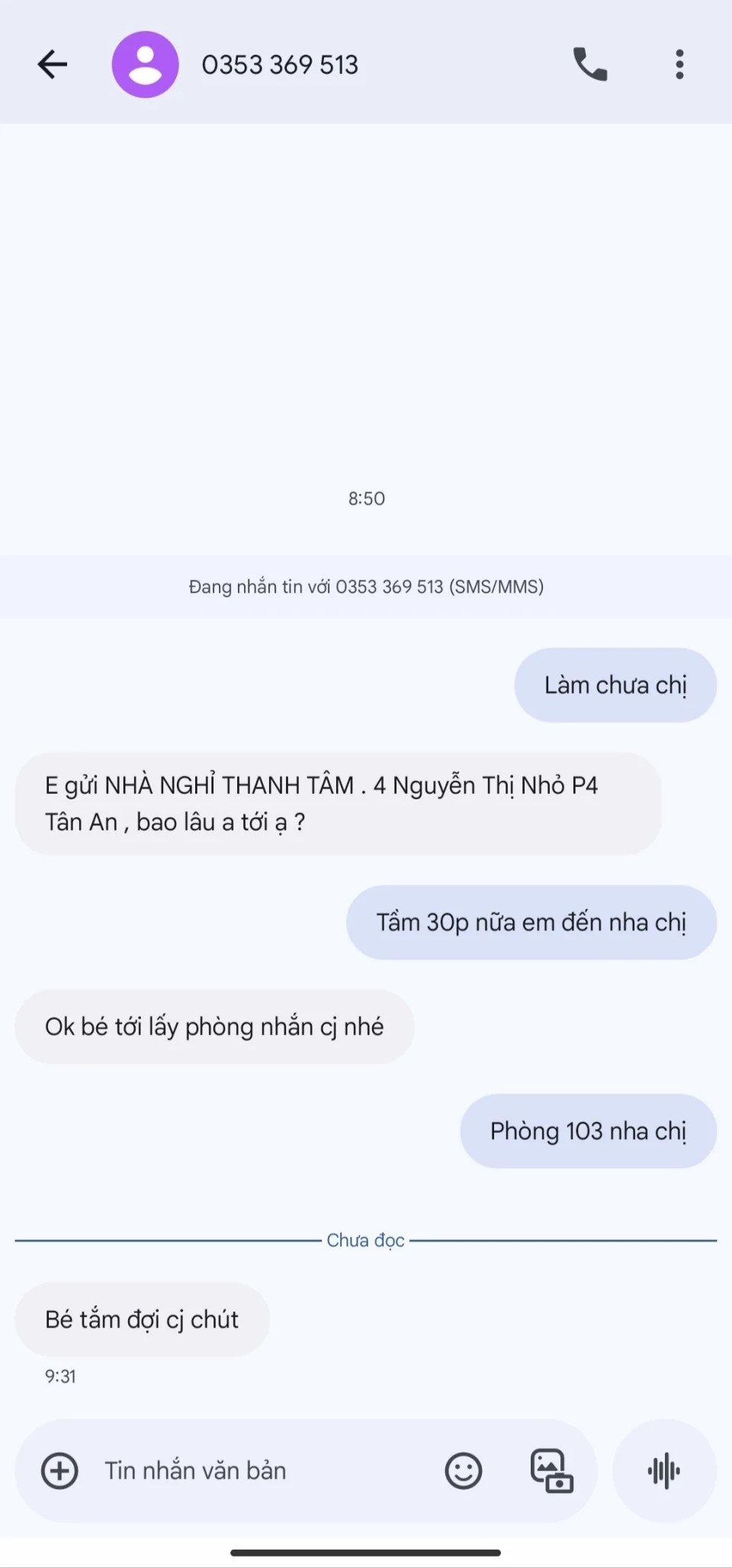
Task: Record a voice message
Action: tap(664, 1470)
